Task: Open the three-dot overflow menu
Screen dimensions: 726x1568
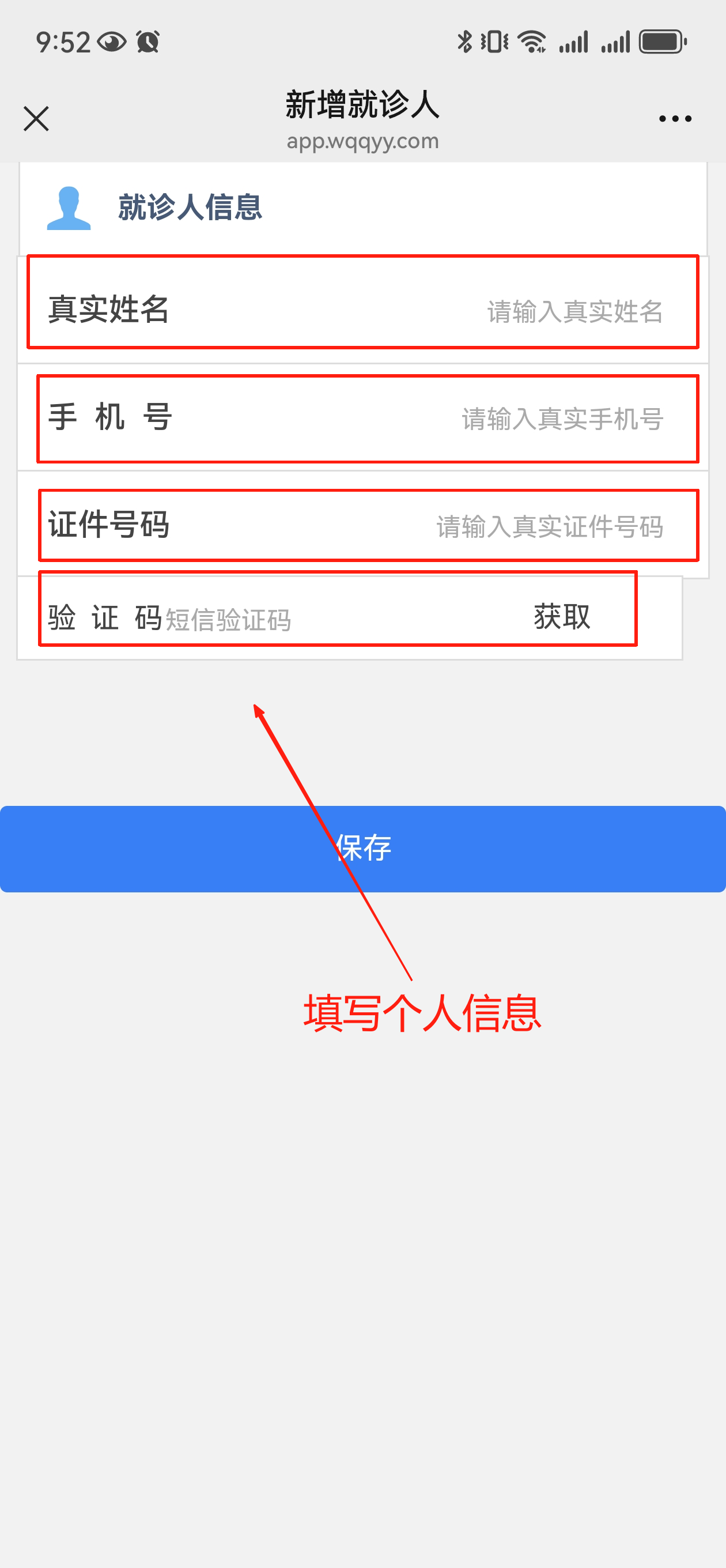Action: pos(675,119)
